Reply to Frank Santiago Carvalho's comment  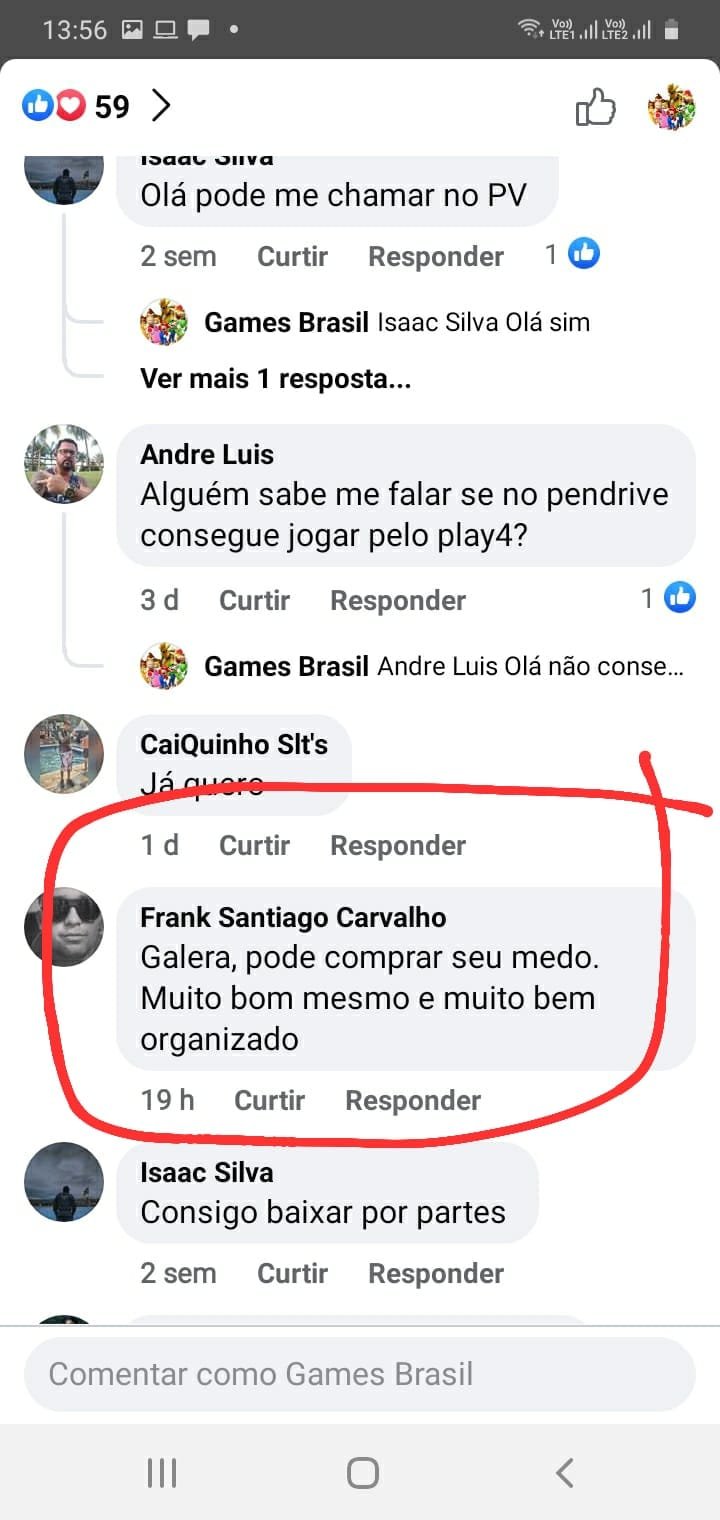tap(412, 1100)
